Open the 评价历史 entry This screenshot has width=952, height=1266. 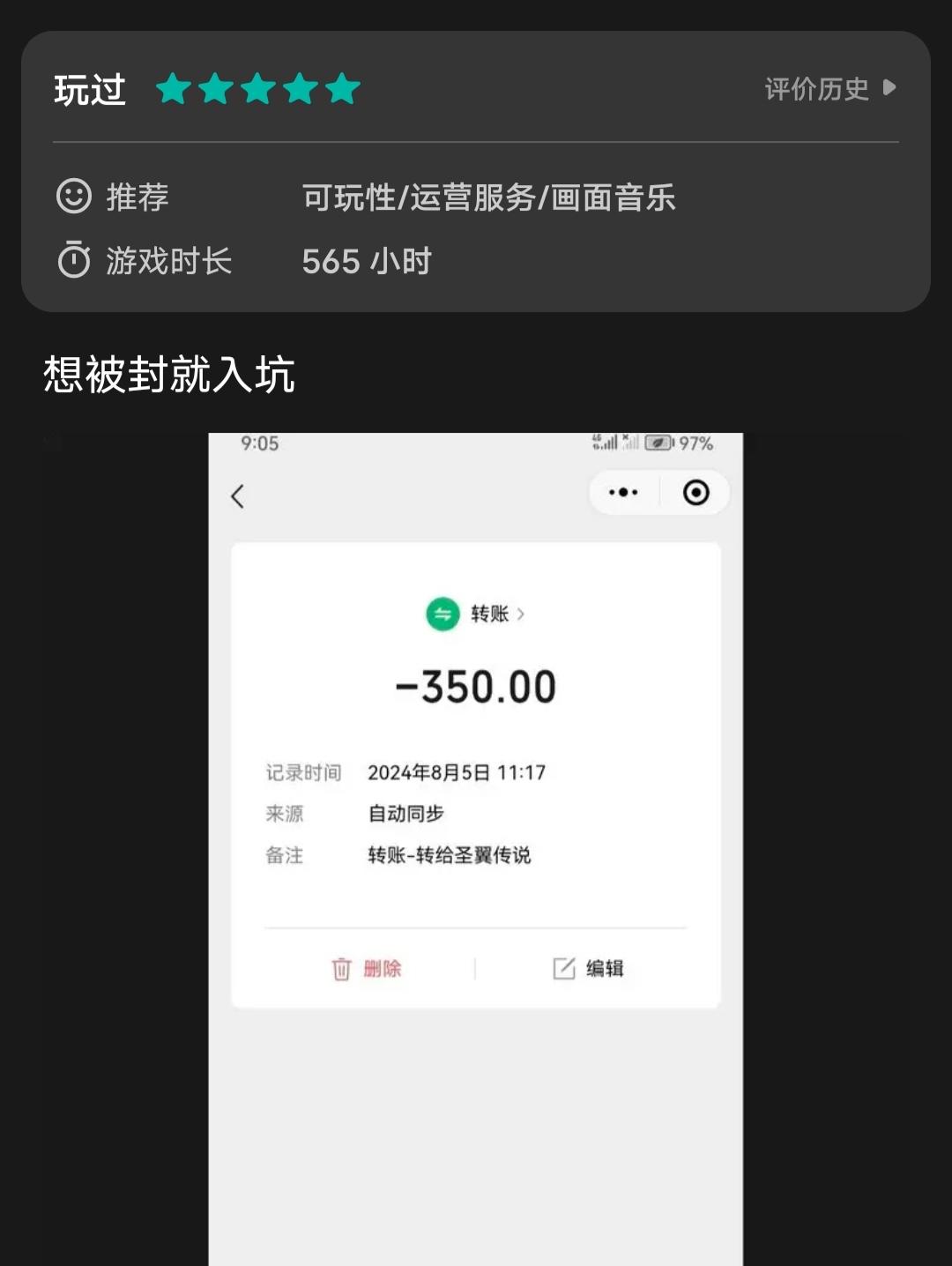815,89
